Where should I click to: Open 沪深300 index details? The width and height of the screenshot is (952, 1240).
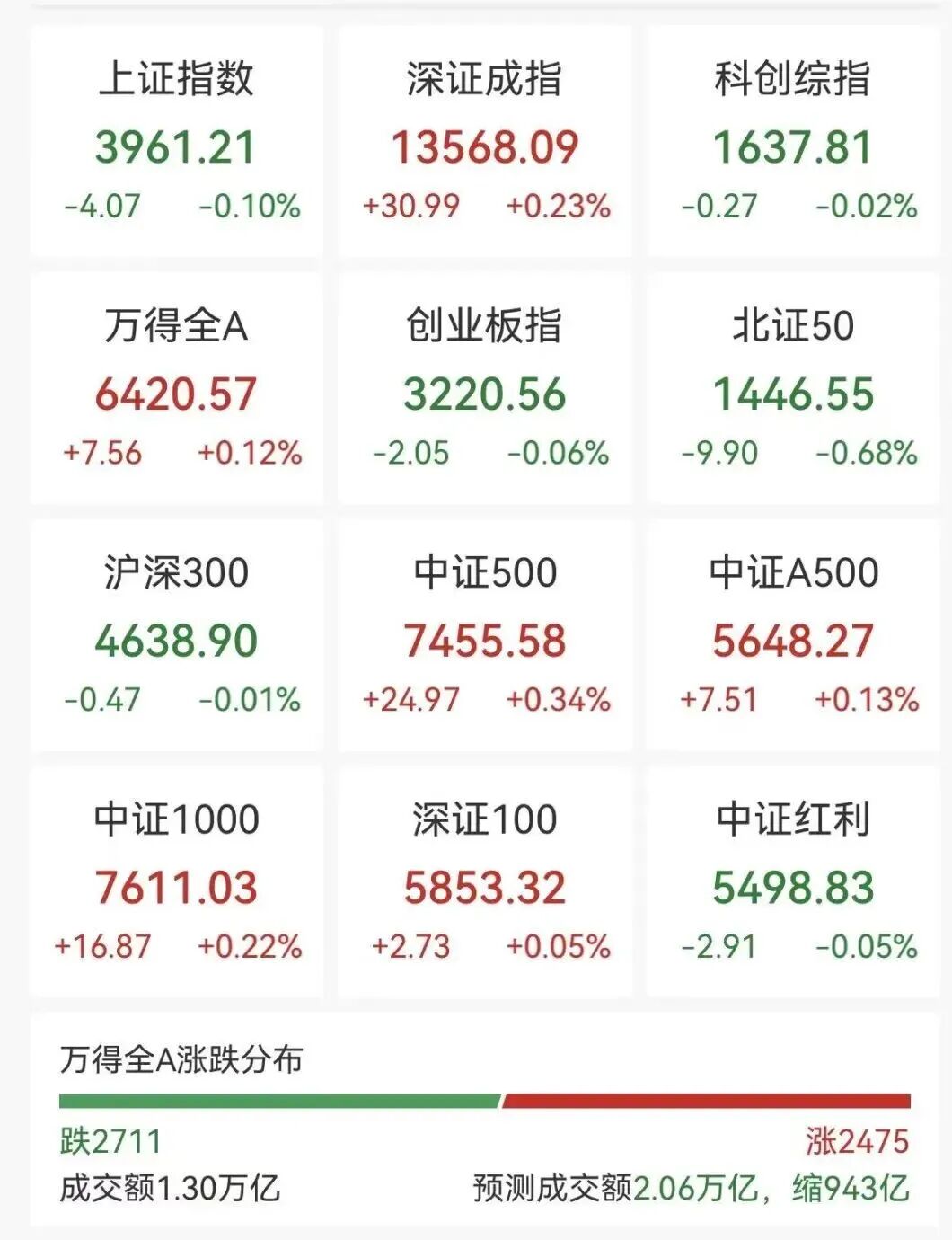click(176, 638)
